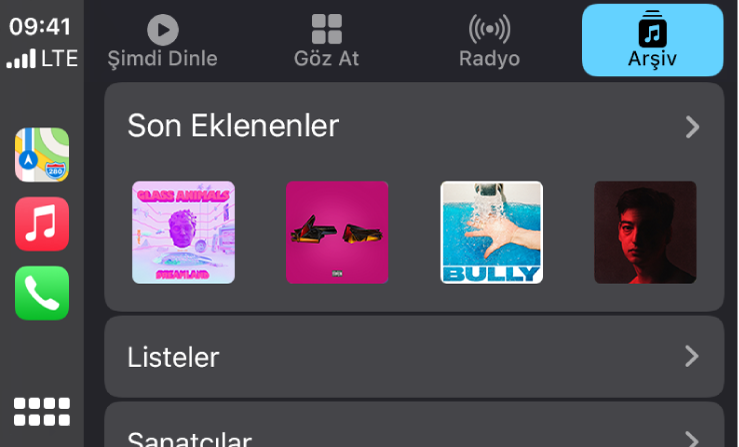Open the red-lit portrait album
This screenshot has height=447, width=739.
pyautogui.click(x=645, y=232)
